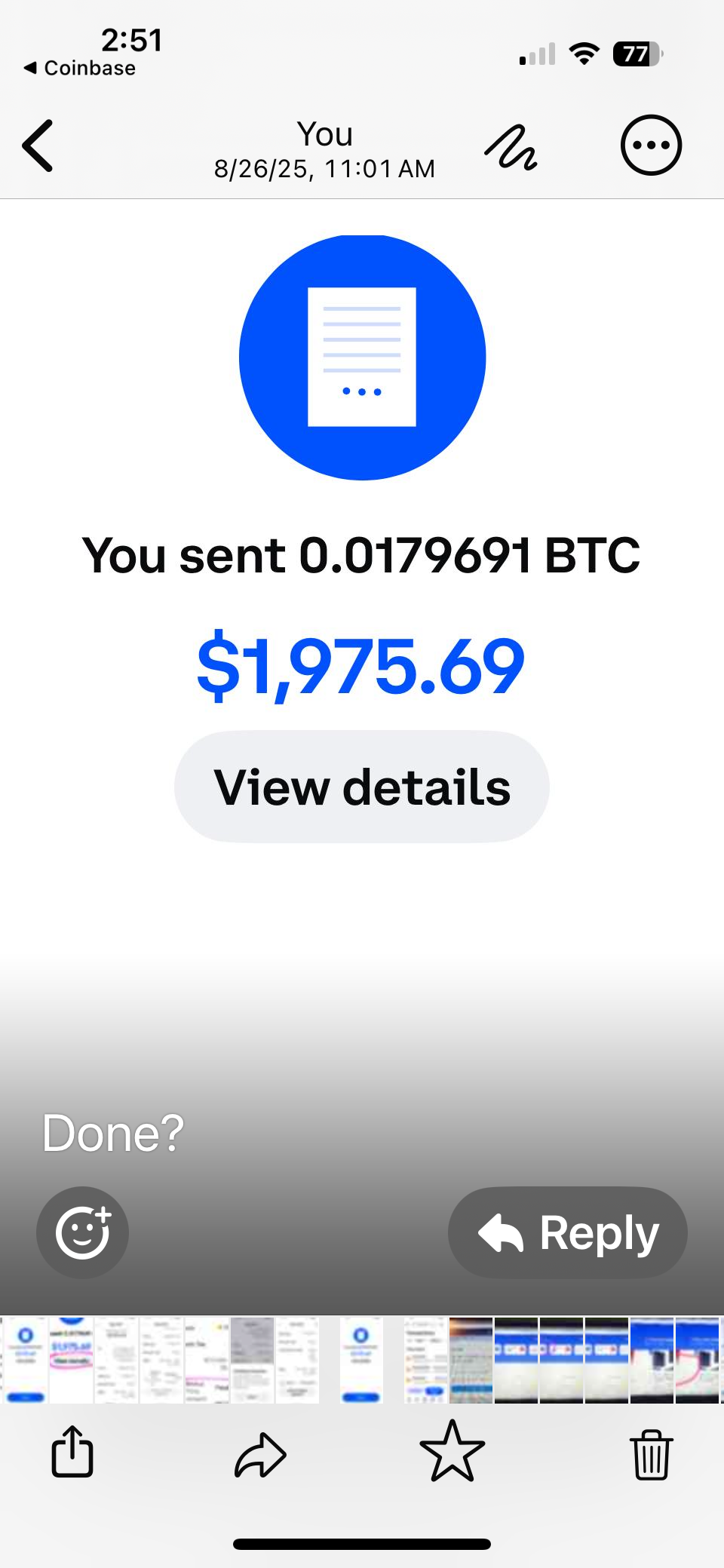Reply to this image message
The width and height of the screenshot is (724, 1568).
click(x=568, y=1232)
